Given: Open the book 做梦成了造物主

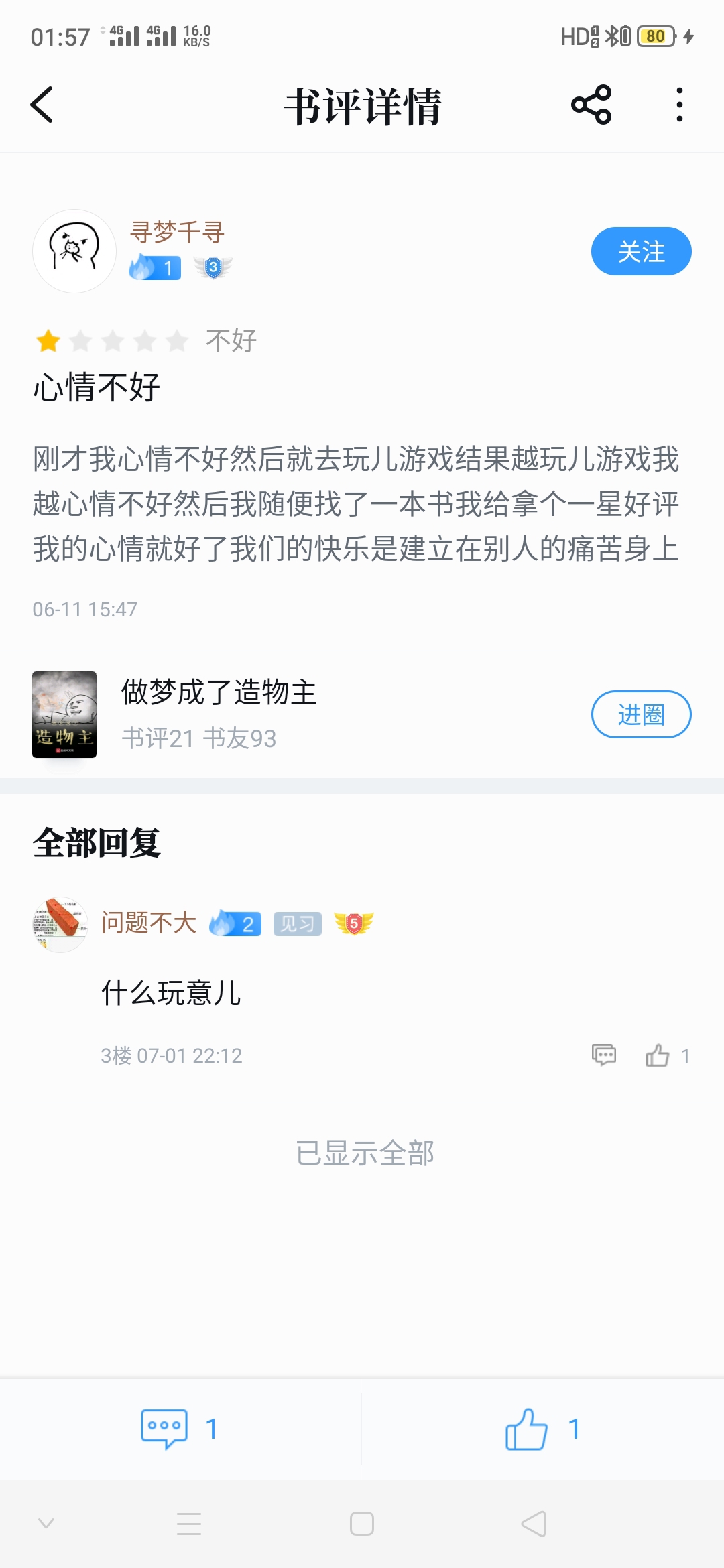Looking at the screenshot, I should pyautogui.click(x=219, y=693).
